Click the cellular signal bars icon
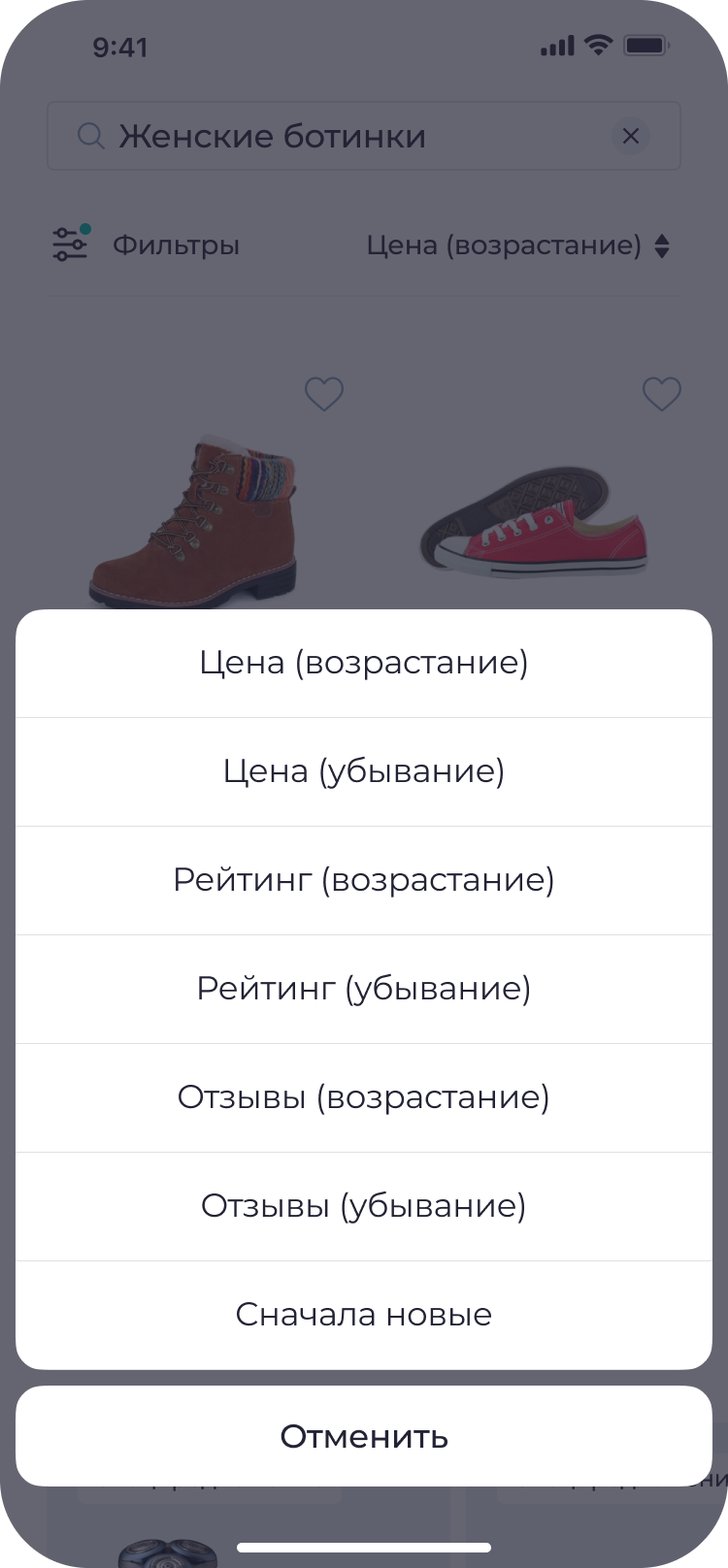This screenshot has height=1568, width=728. tap(554, 45)
